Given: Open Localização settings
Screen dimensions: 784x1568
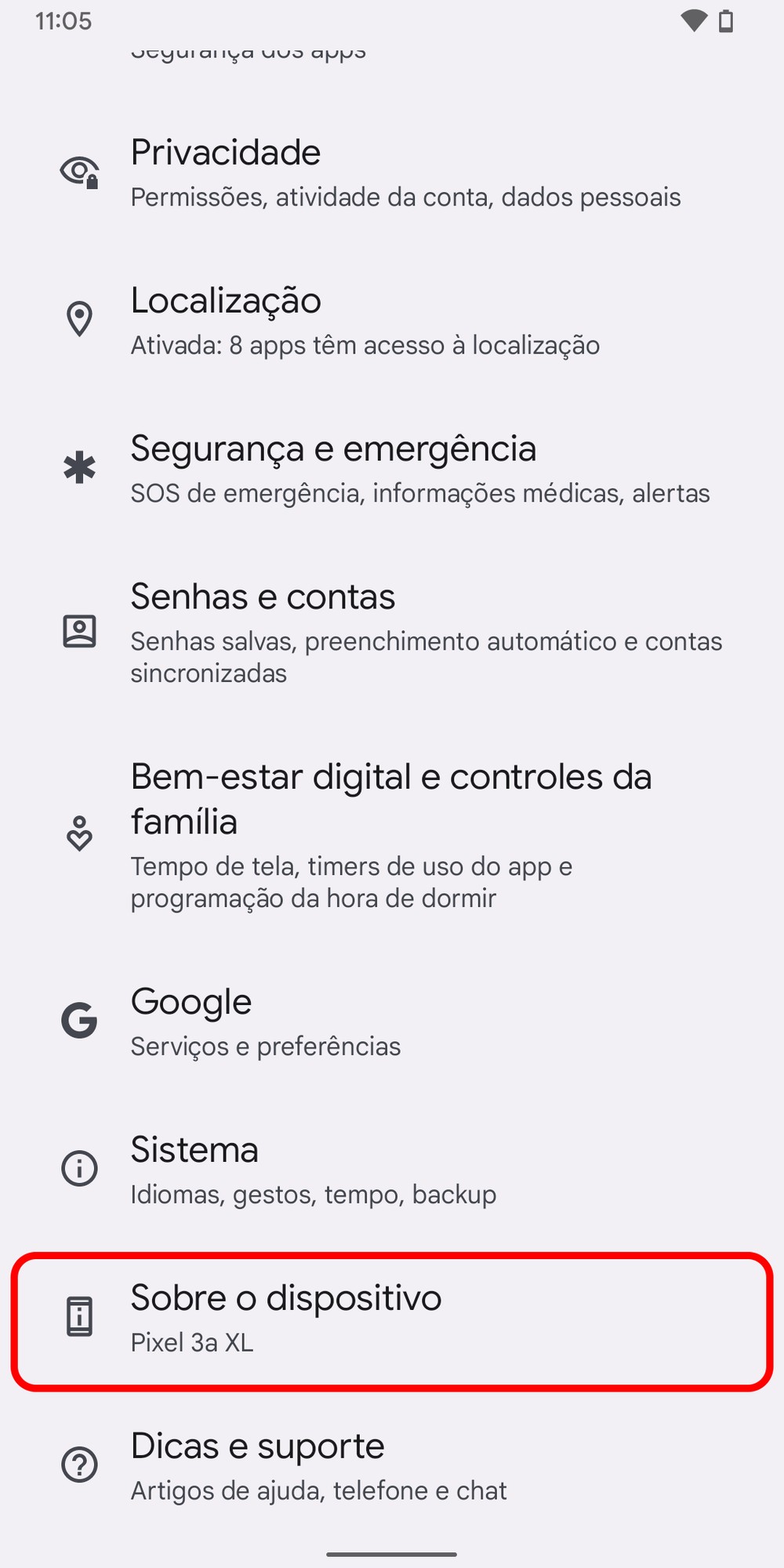Looking at the screenshot, I should click(x=392, y=321).
